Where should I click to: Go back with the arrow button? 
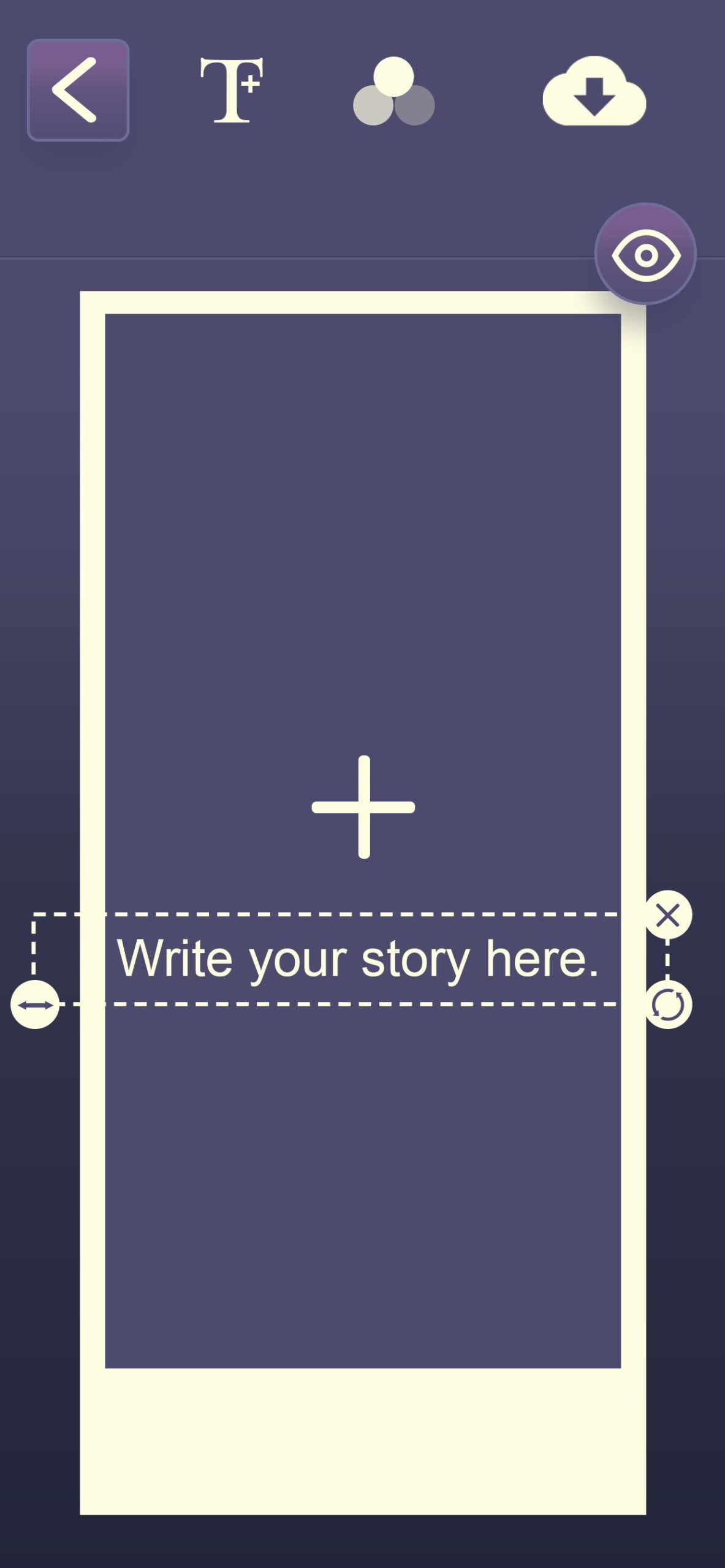coord(78,90)
